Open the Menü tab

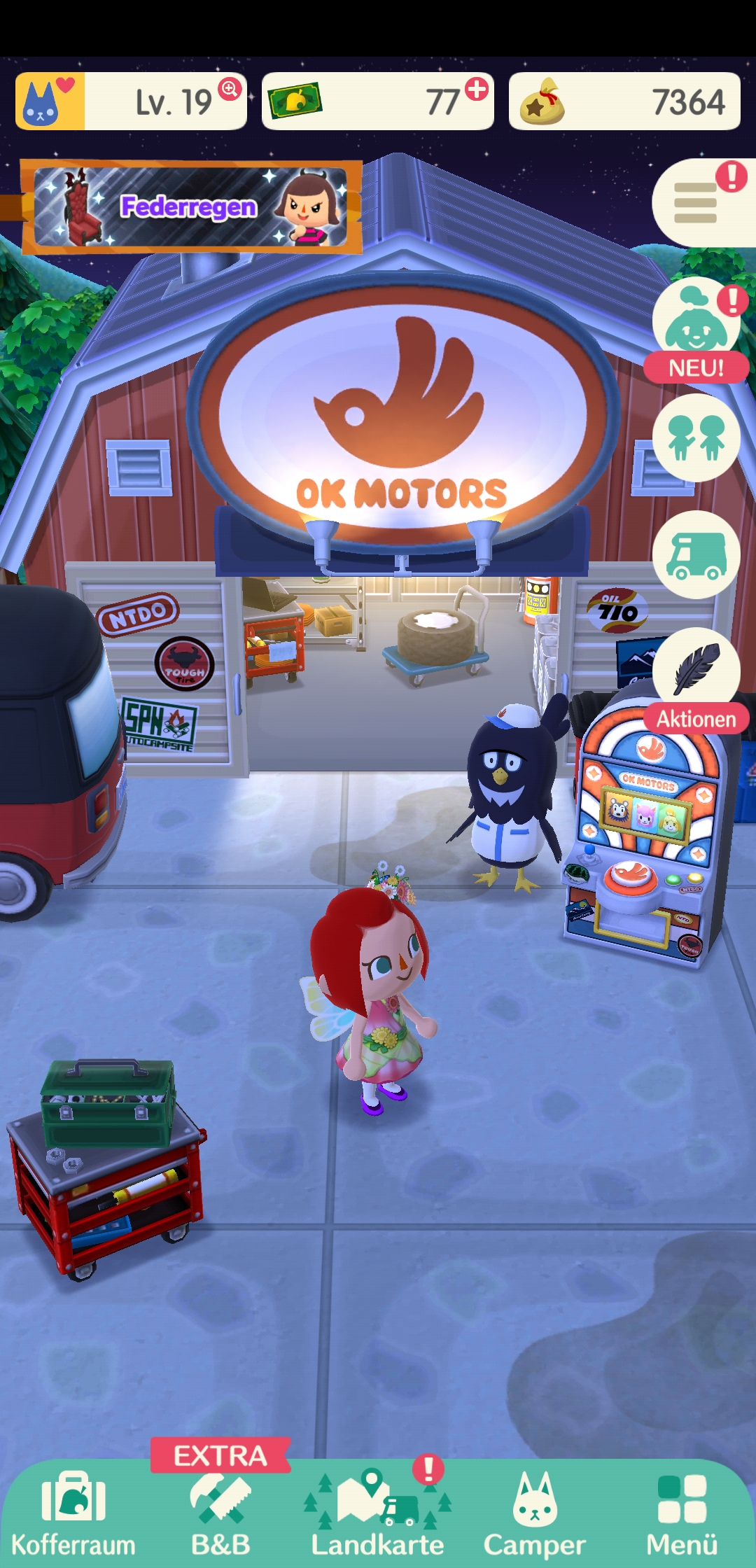(682, 1512)
